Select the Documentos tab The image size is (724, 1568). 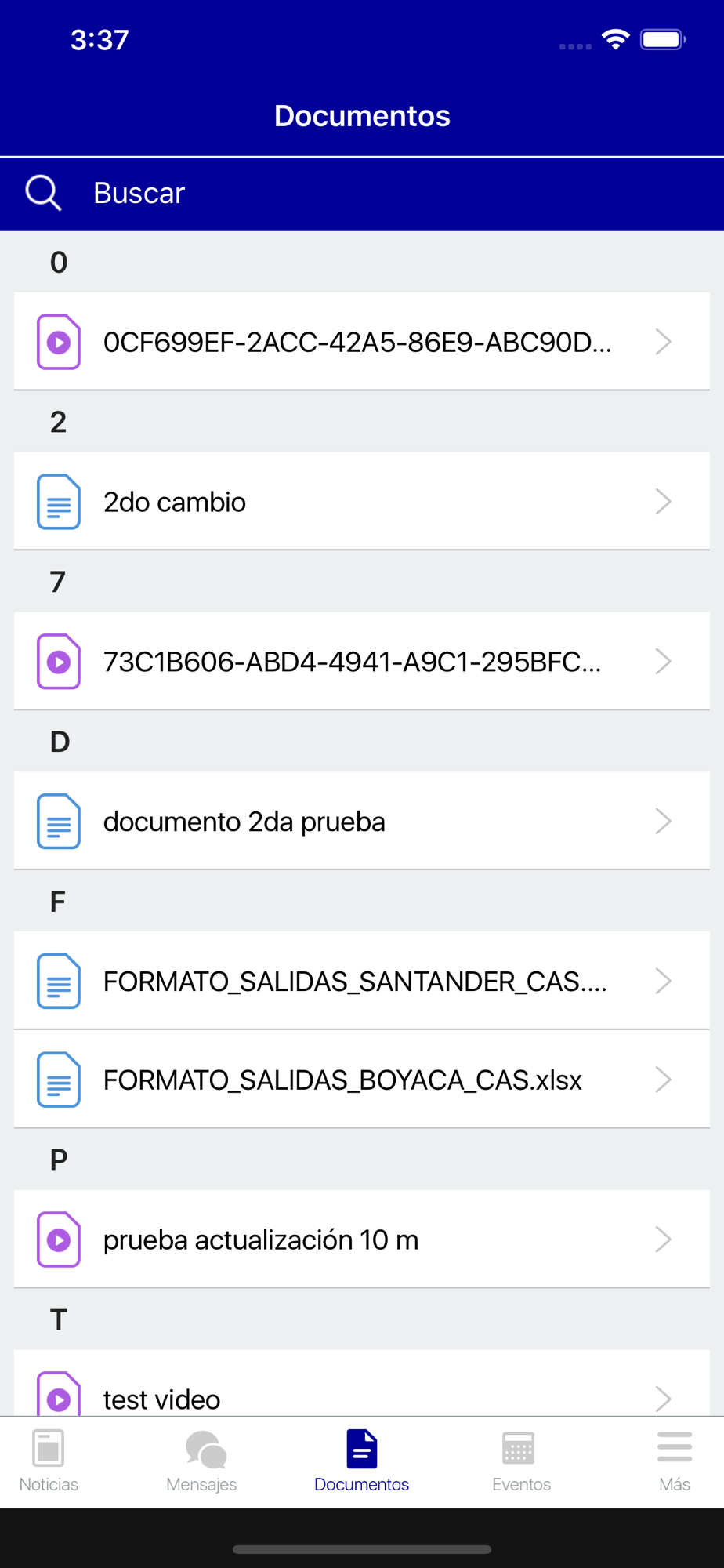click(362, 1461)
